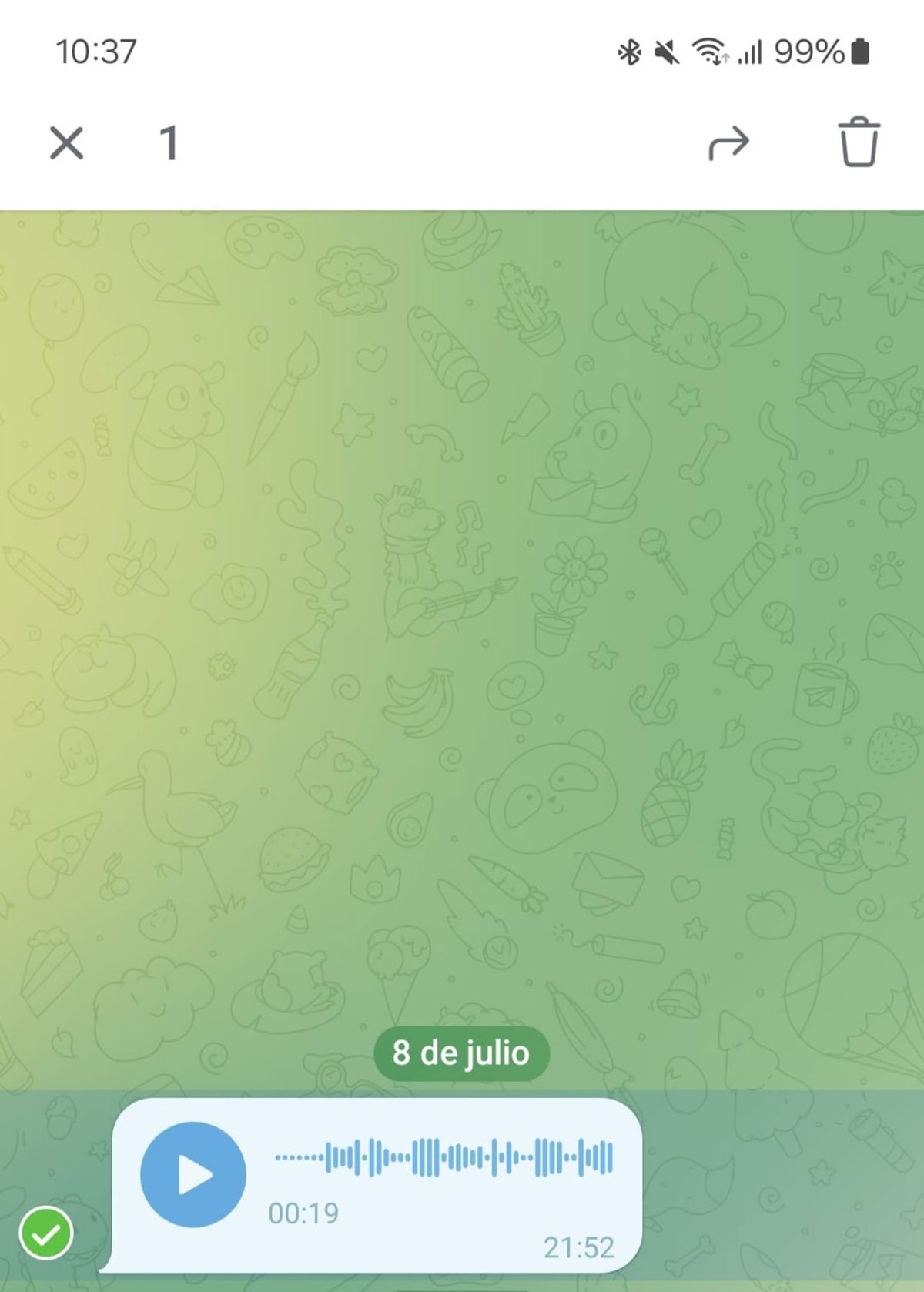Tap the muted sound icon in status bar

click(x=665, y=51)
